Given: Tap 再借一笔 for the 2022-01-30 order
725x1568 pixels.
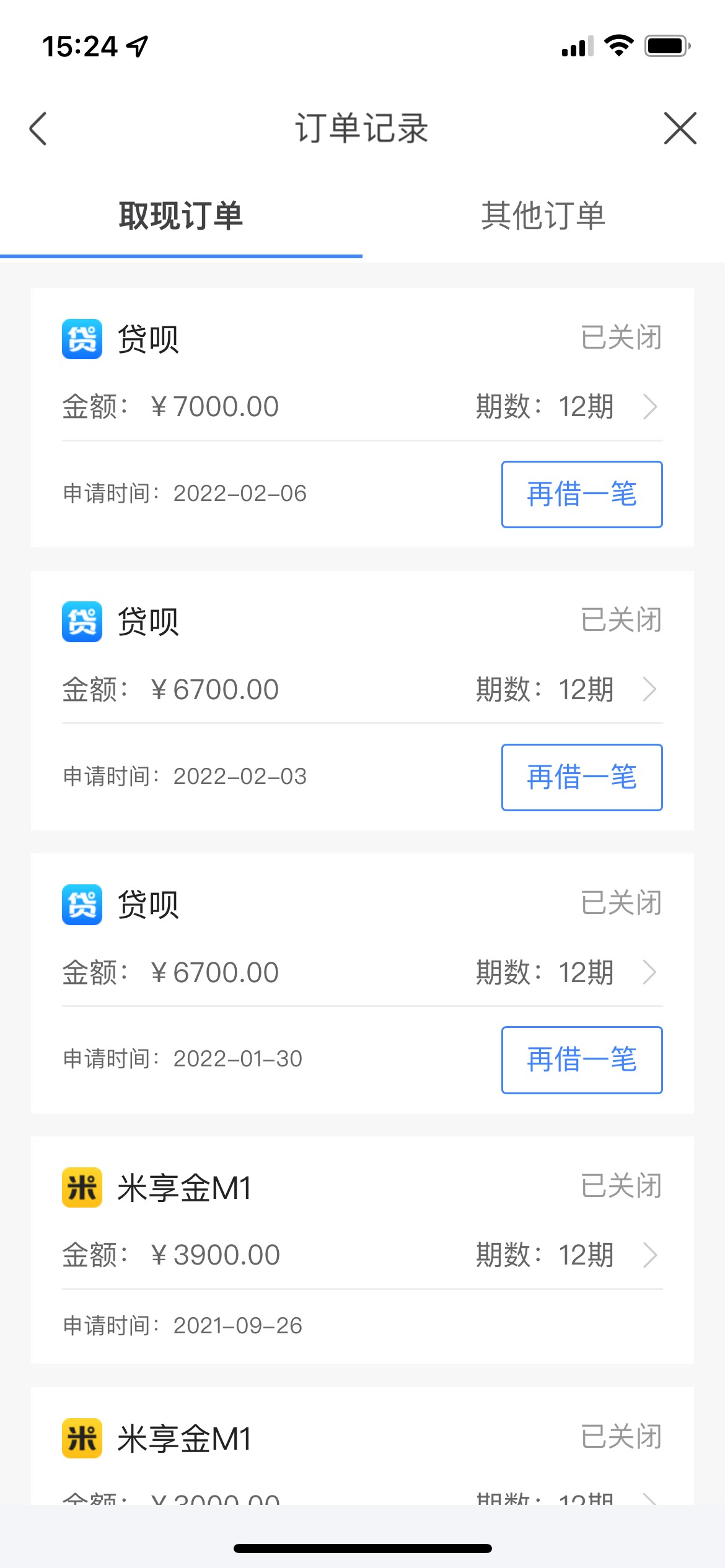Looking at the screenshot, I should pos(582,1060).
